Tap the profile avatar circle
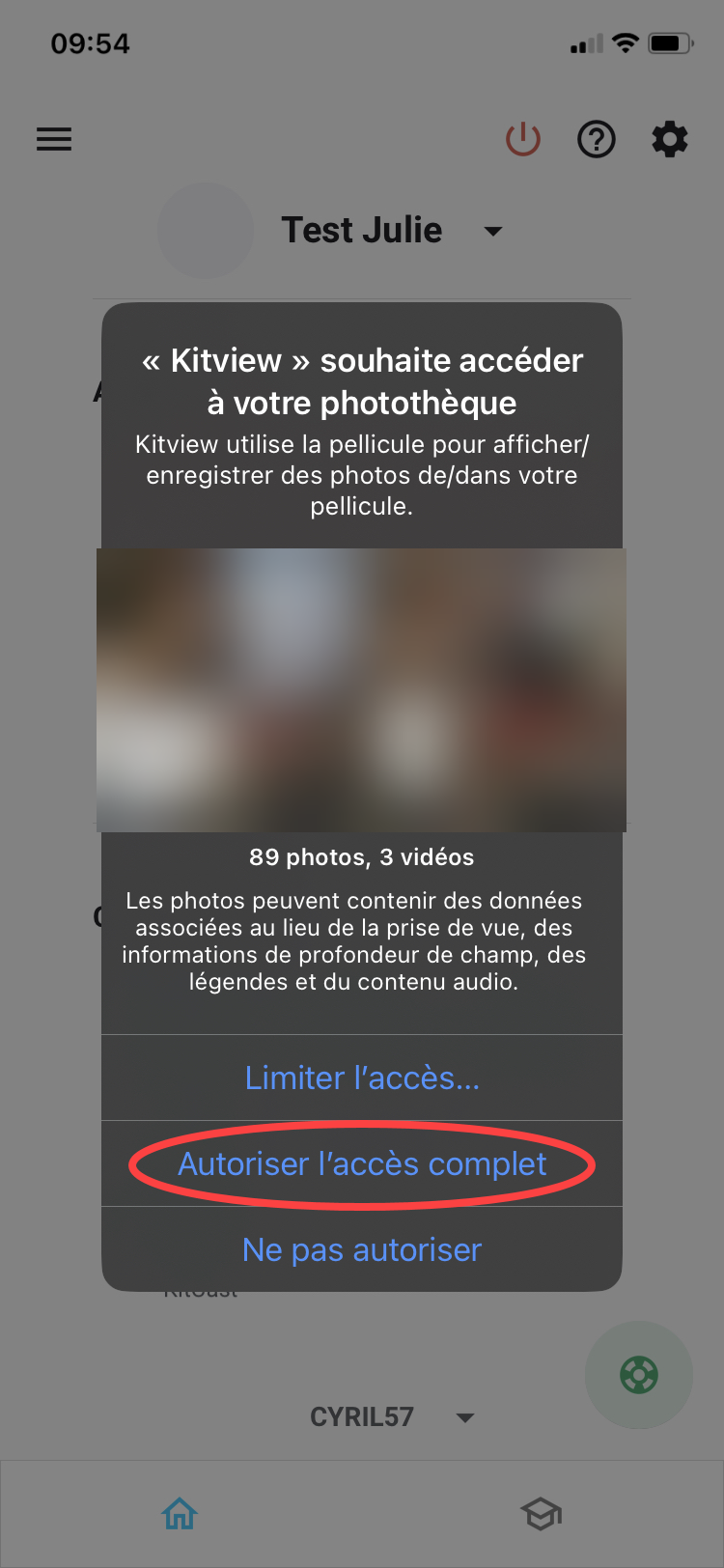724x1568 pixels. [x=206, y=231]
